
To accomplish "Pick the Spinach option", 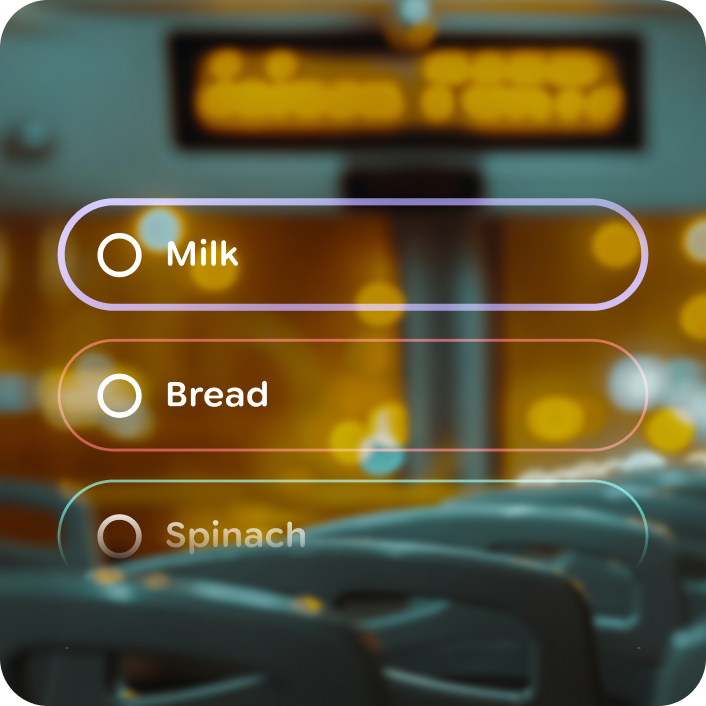I will click(x=119, y=535).
